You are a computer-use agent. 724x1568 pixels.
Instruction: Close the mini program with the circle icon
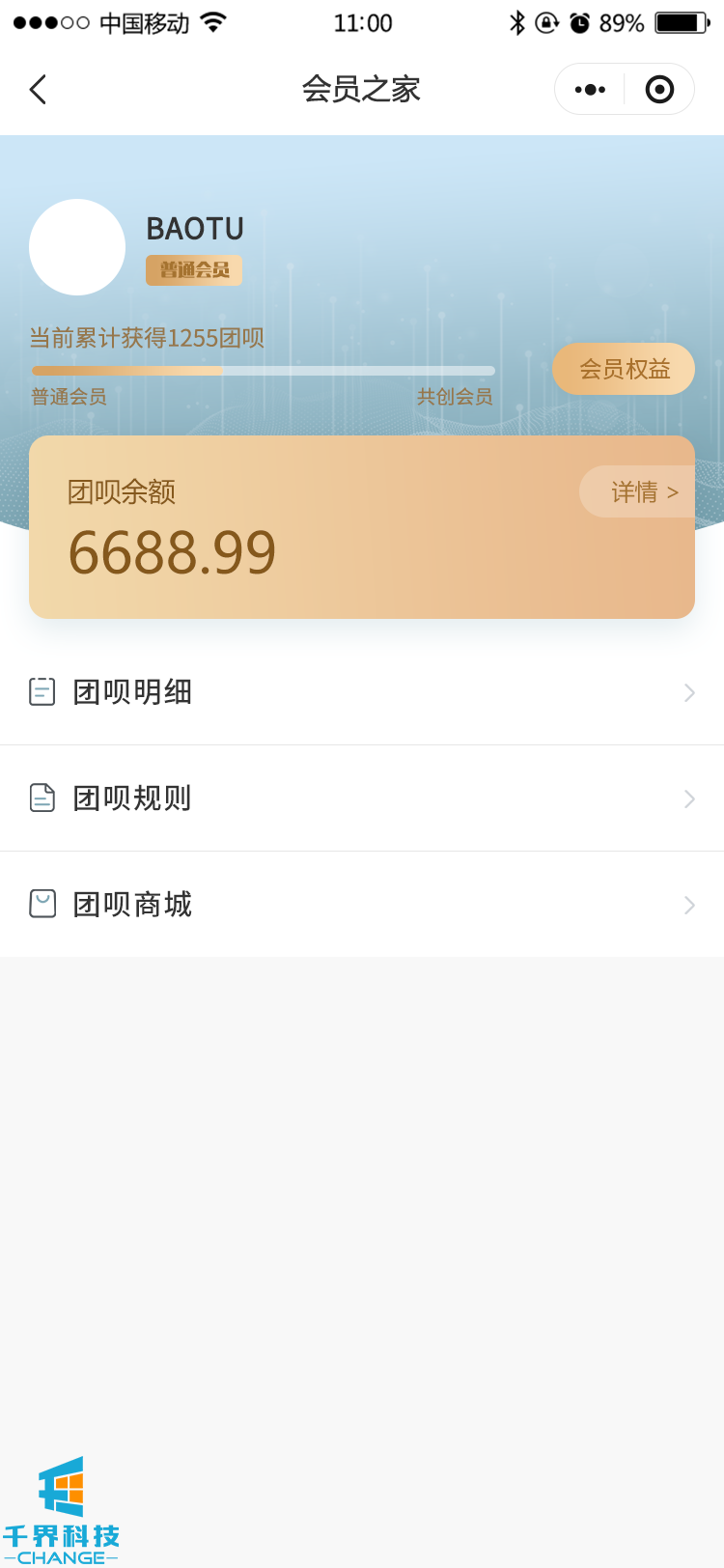[x=659, y=90]
